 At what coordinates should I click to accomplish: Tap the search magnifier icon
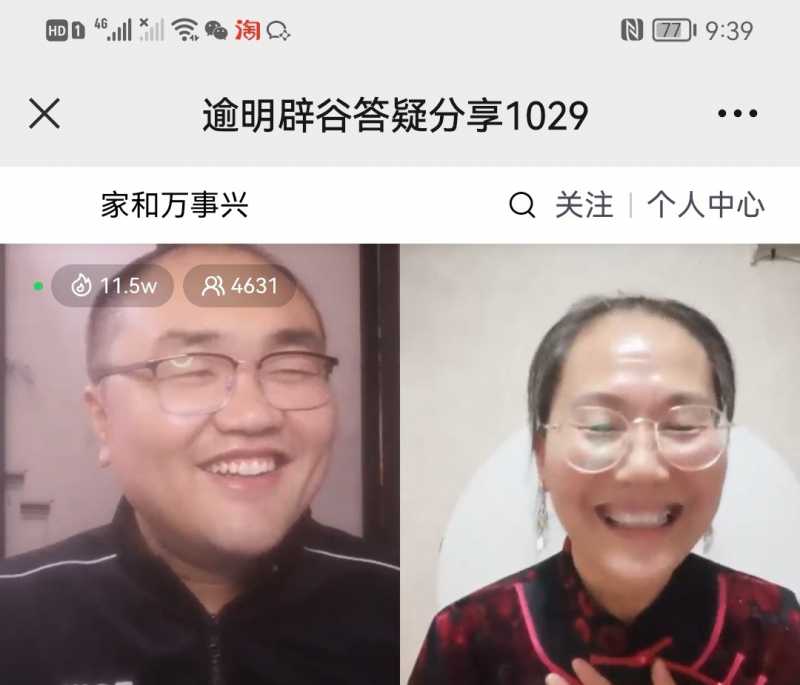(522, 206)
